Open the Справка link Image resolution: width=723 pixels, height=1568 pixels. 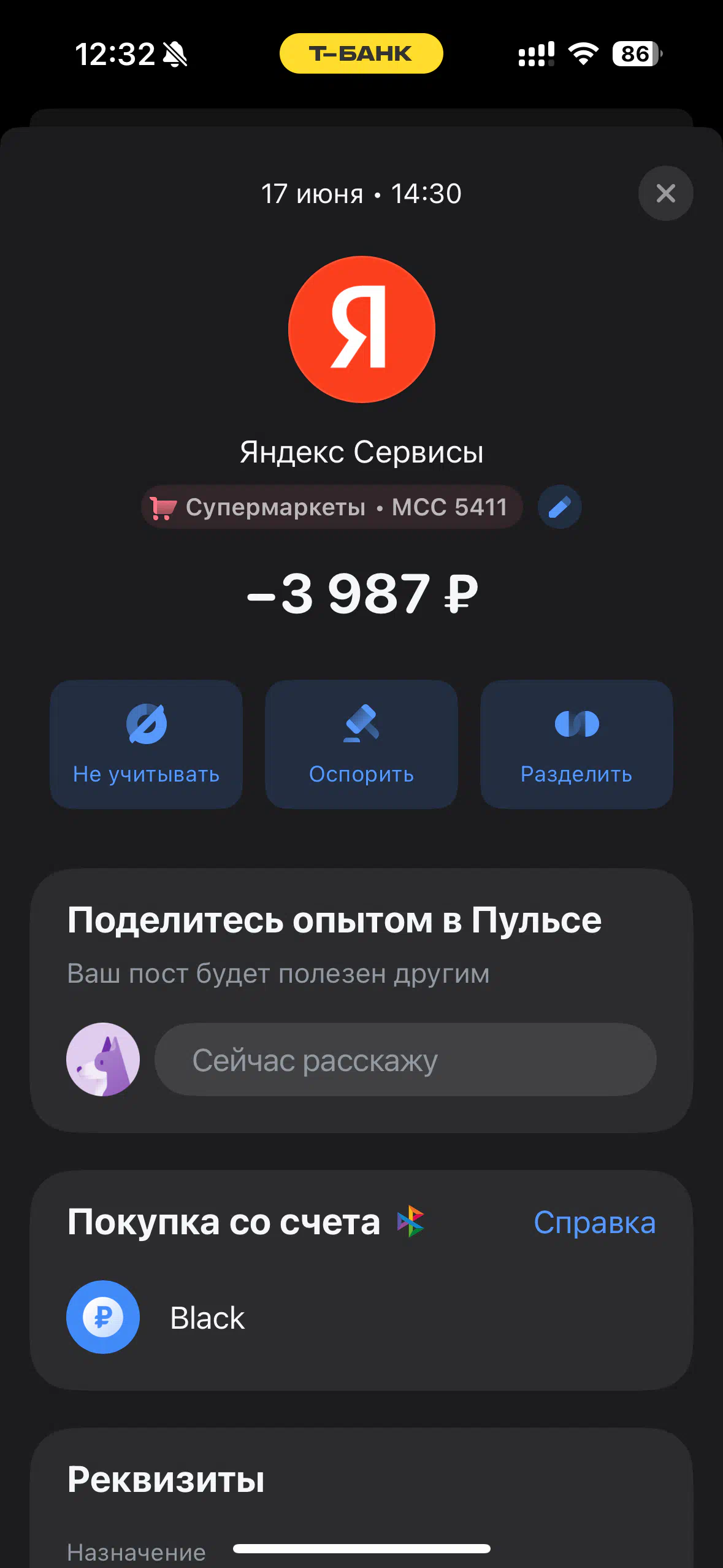(594, 1223)
